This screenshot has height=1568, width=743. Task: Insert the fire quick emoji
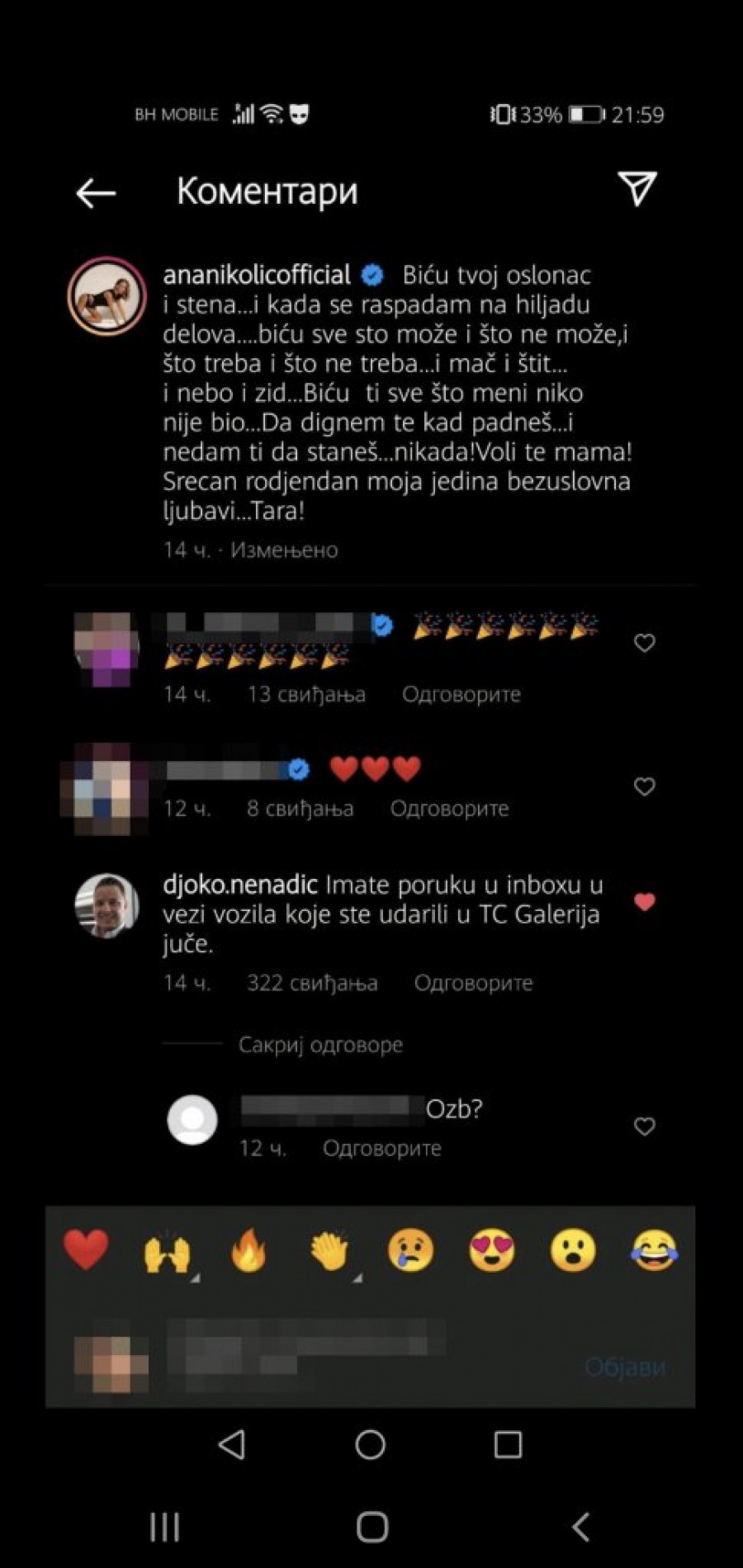(248, 1249)
